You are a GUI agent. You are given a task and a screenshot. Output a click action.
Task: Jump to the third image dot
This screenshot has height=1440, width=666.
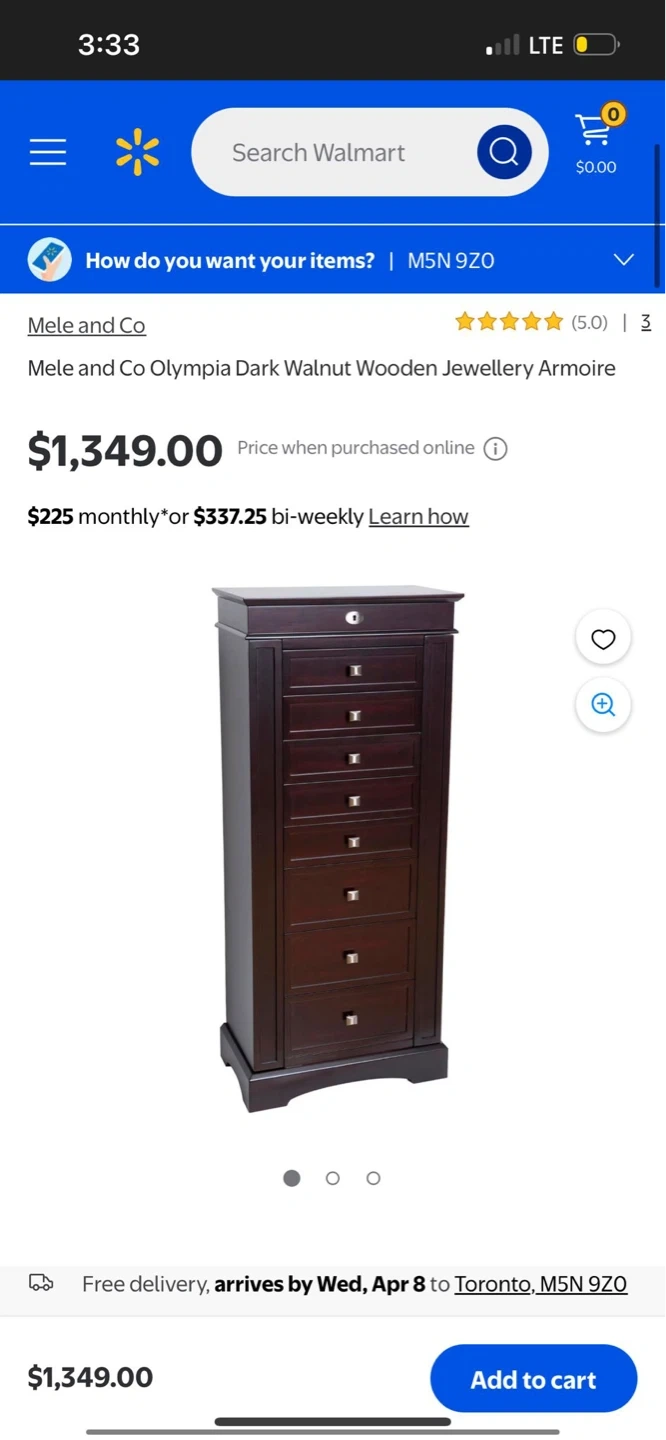(x=373, y=1178)
